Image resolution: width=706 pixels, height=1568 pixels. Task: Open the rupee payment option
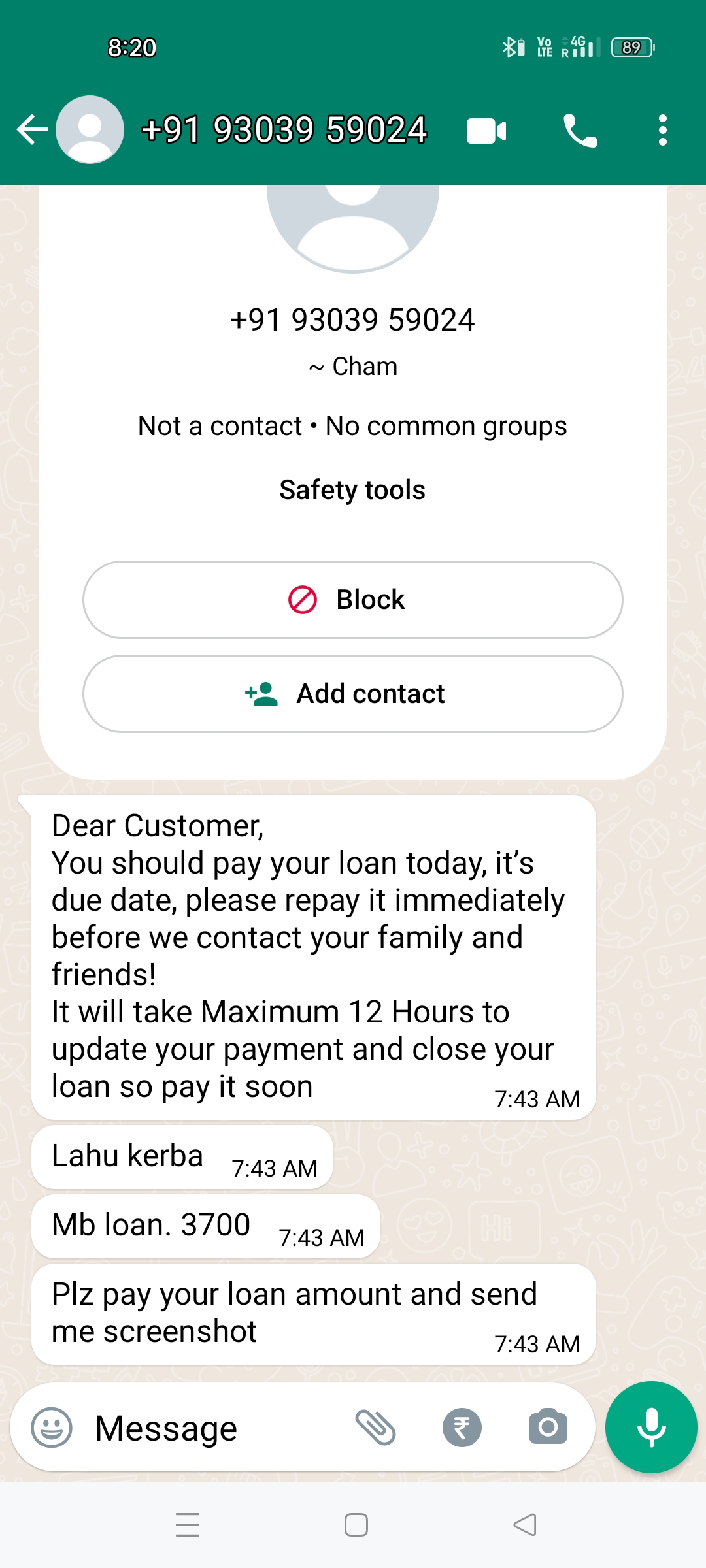(x=462, y=1428)
